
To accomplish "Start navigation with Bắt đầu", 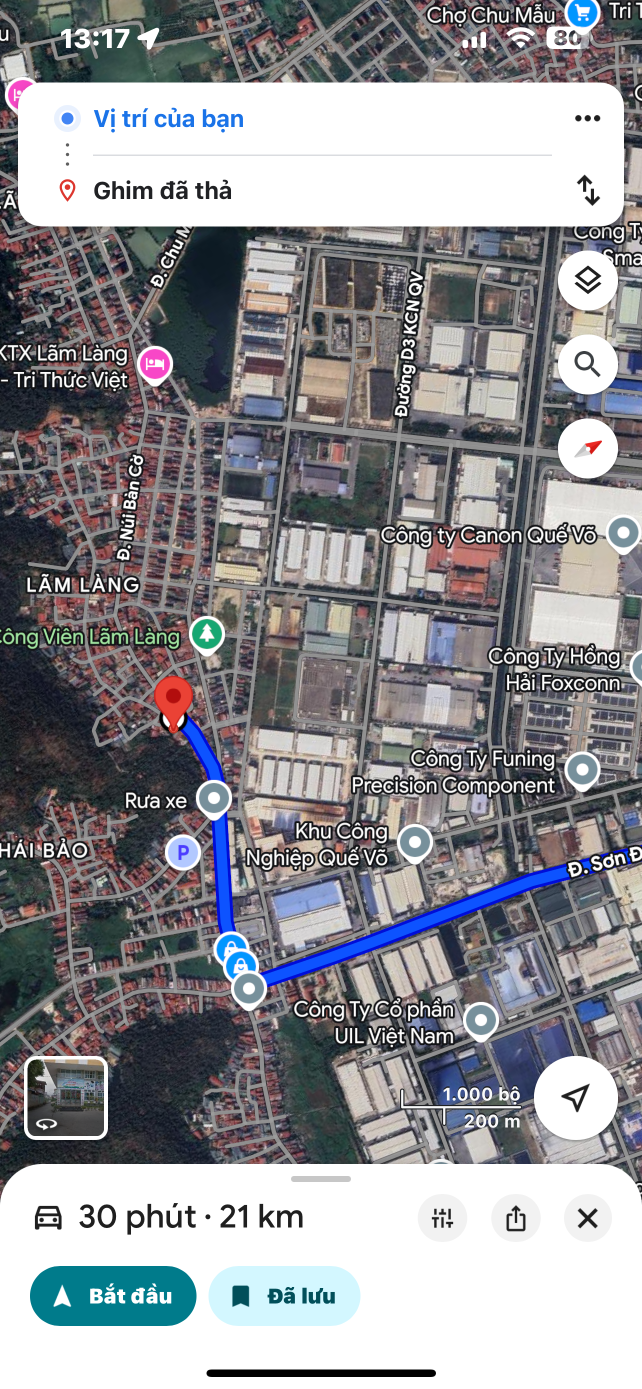I will (x=113, y=1296).
